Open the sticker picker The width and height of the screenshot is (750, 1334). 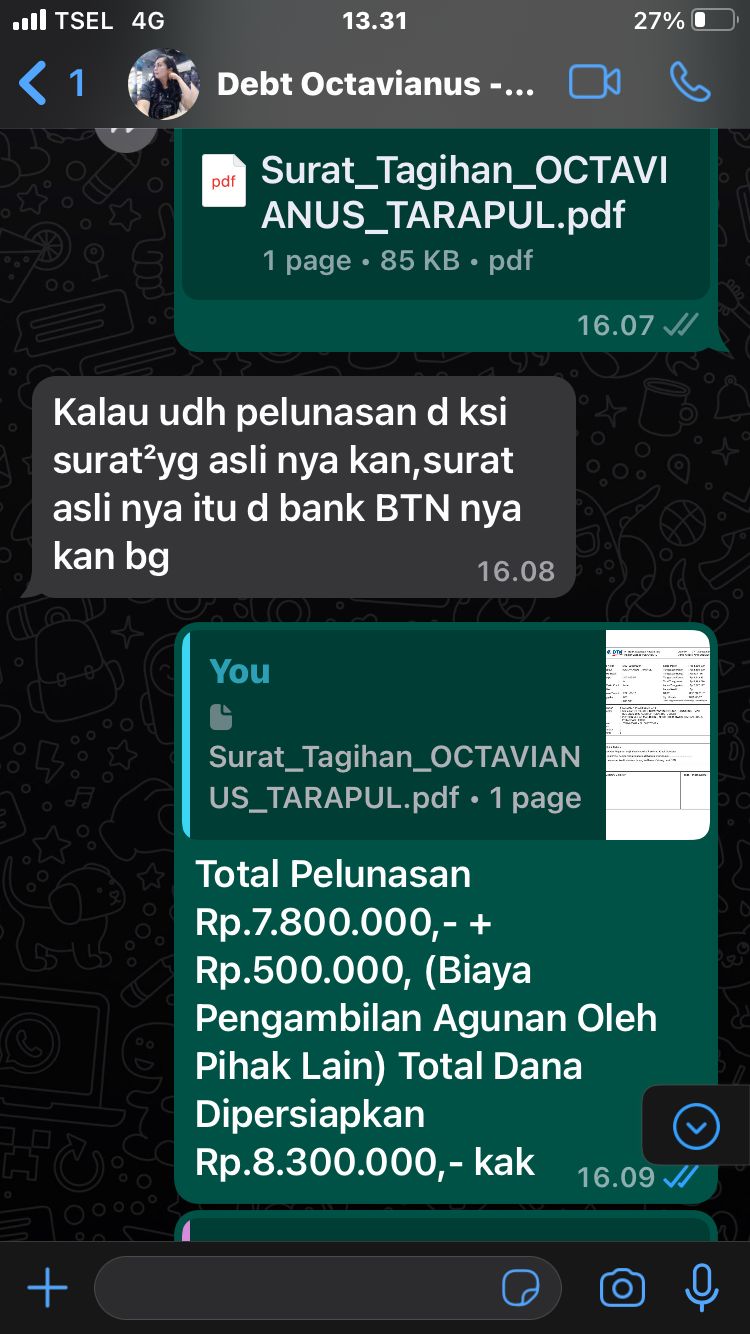pyautogui.click(x=521, y=1288)
